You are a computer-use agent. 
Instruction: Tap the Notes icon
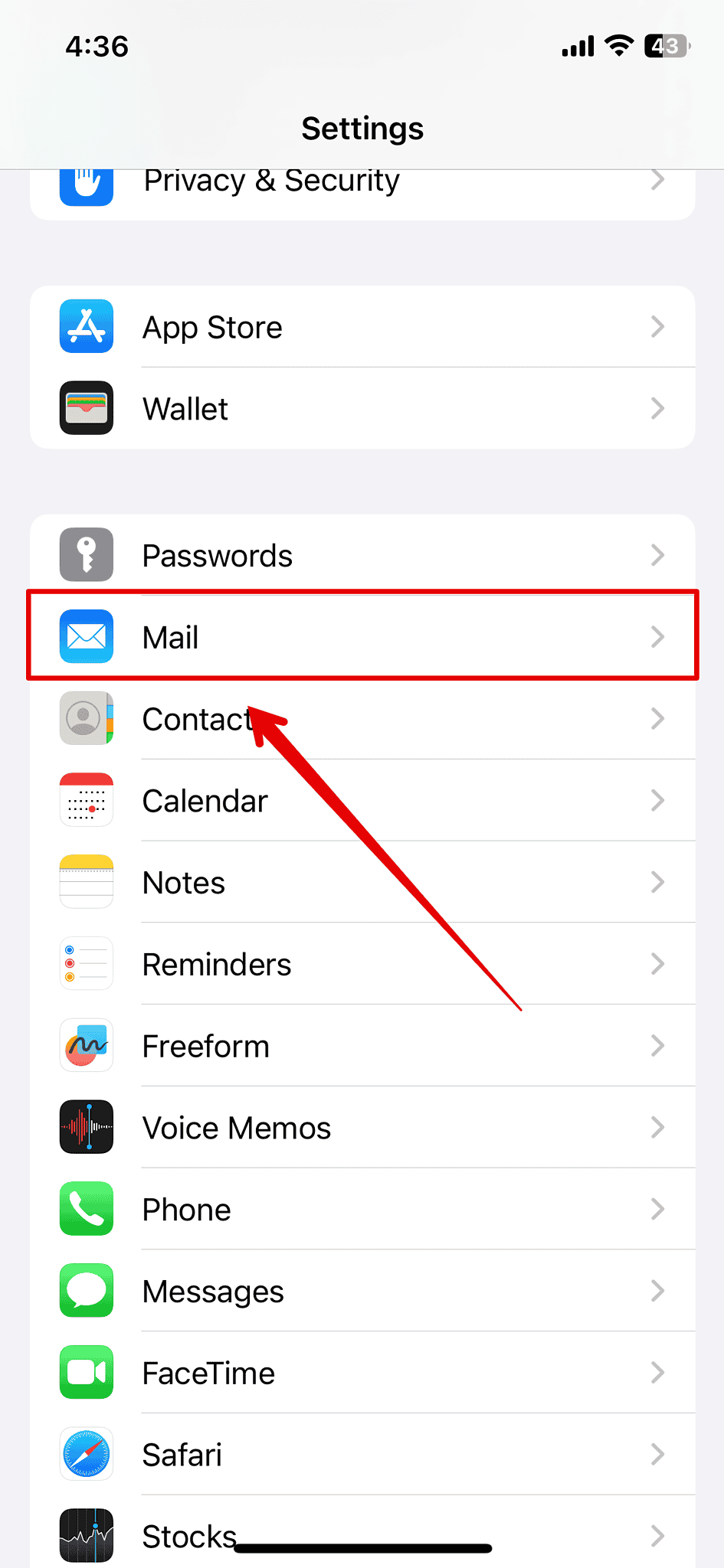86,881
